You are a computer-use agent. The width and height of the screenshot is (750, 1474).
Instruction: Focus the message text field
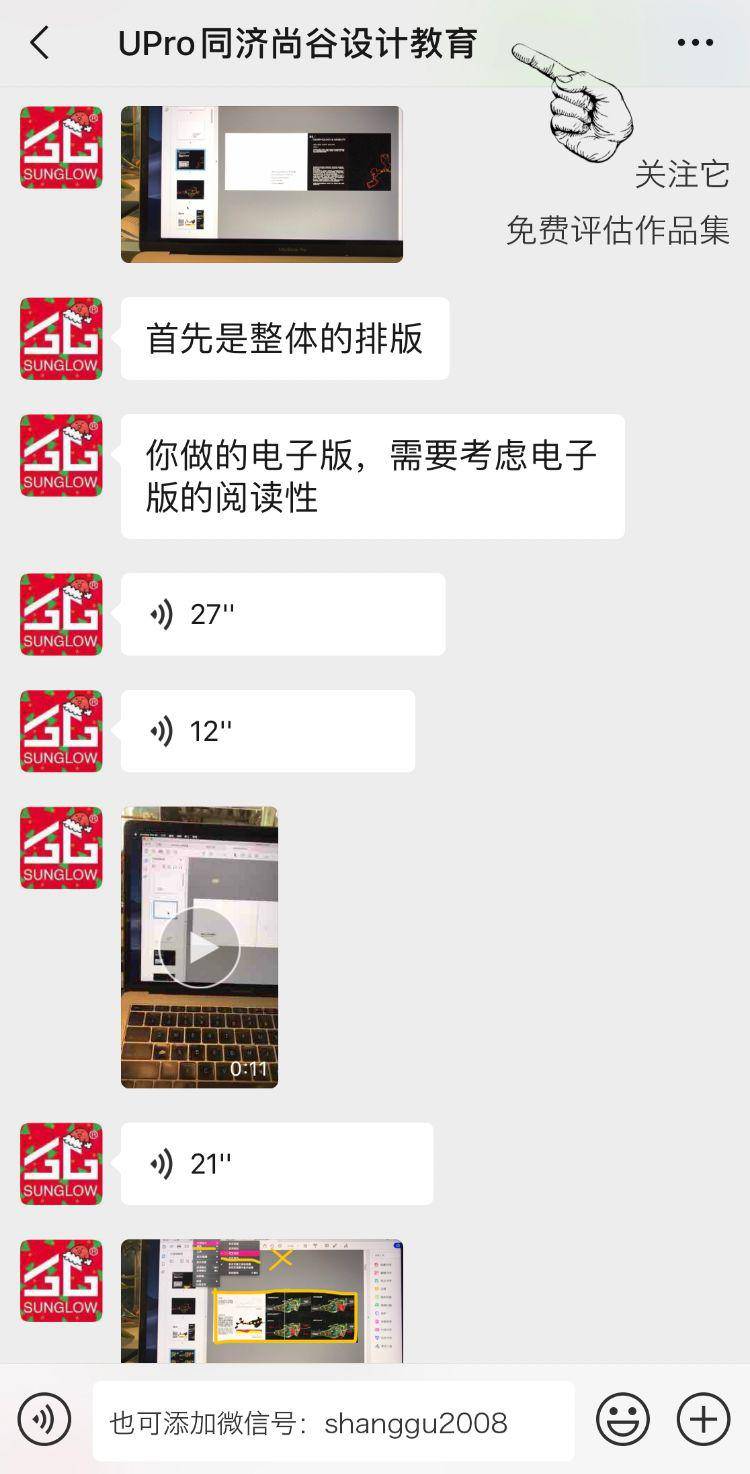tap(333, 1422)
